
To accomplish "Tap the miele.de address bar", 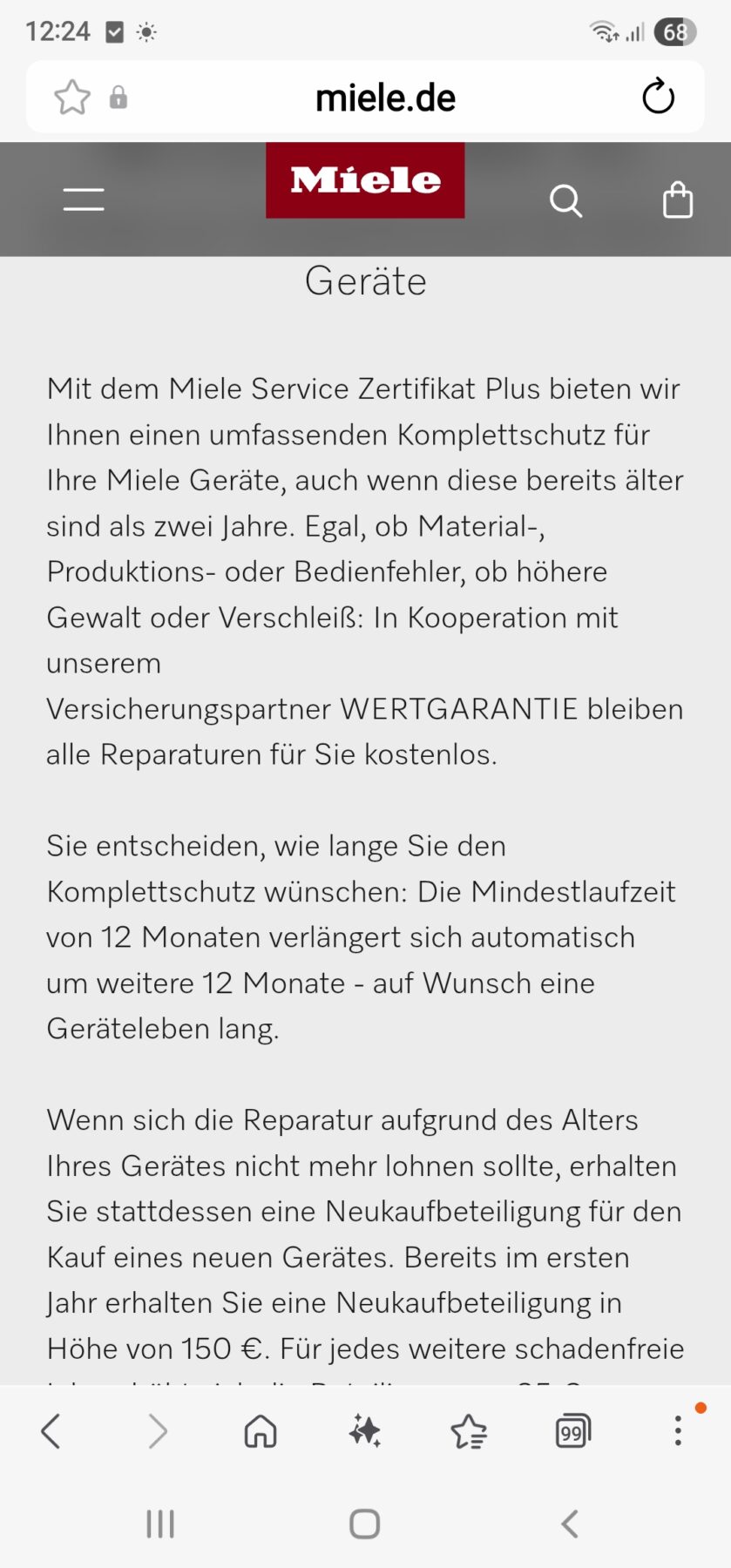I will point(385,98).
